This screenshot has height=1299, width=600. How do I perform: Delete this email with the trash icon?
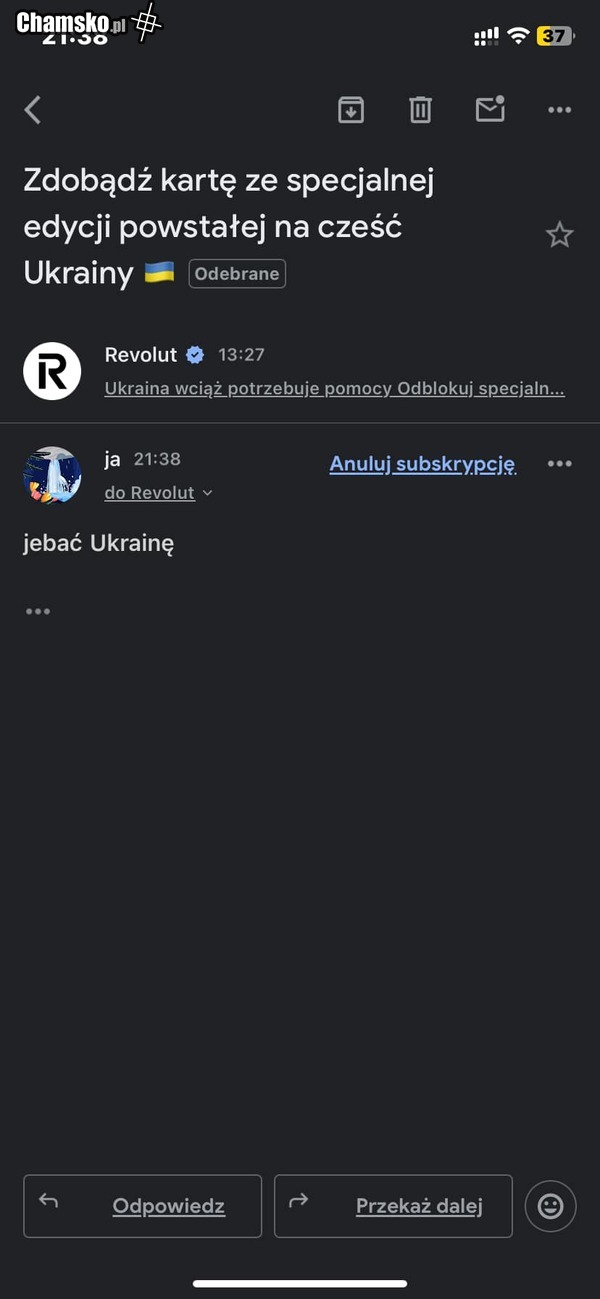click(x=420, y=110)
